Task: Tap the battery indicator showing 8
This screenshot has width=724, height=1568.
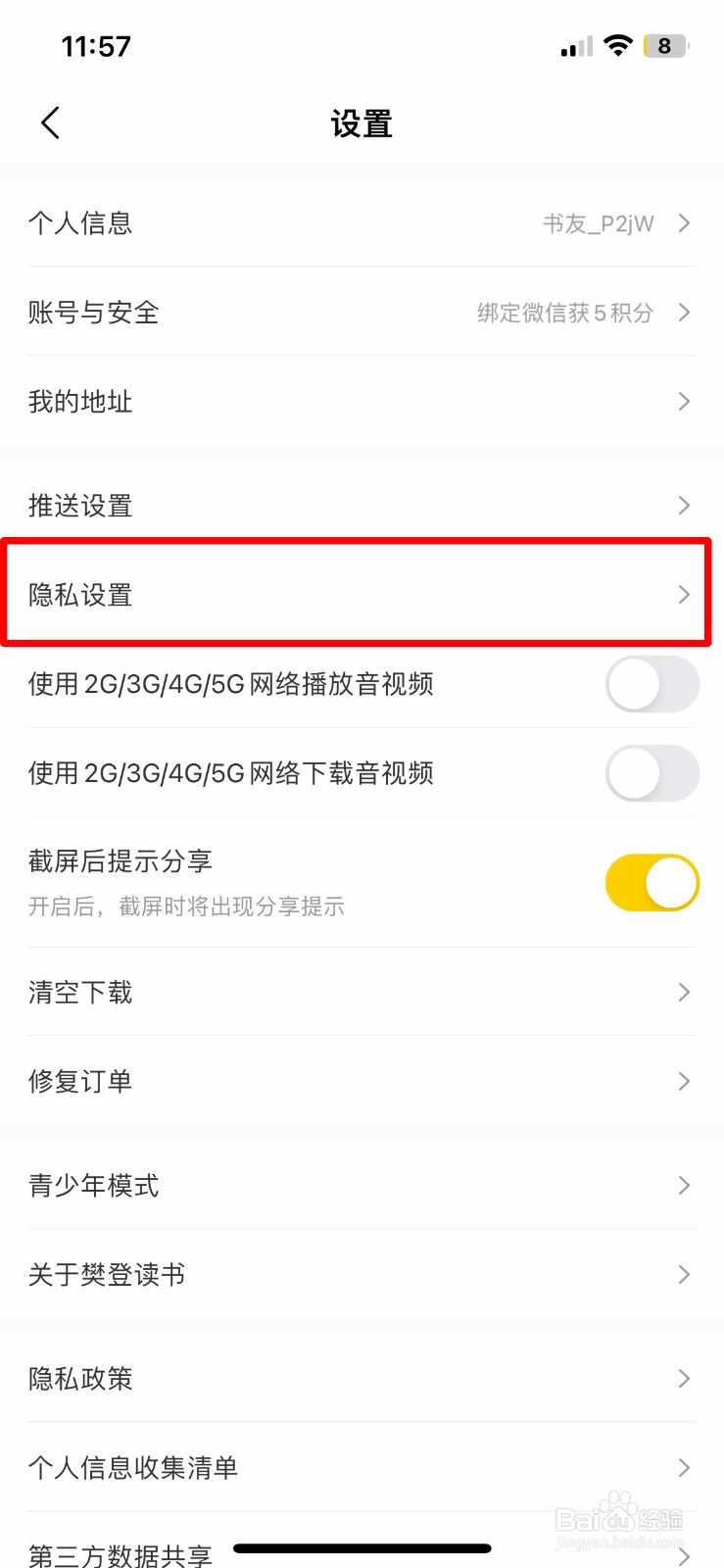Action: (x=663, y=45)
